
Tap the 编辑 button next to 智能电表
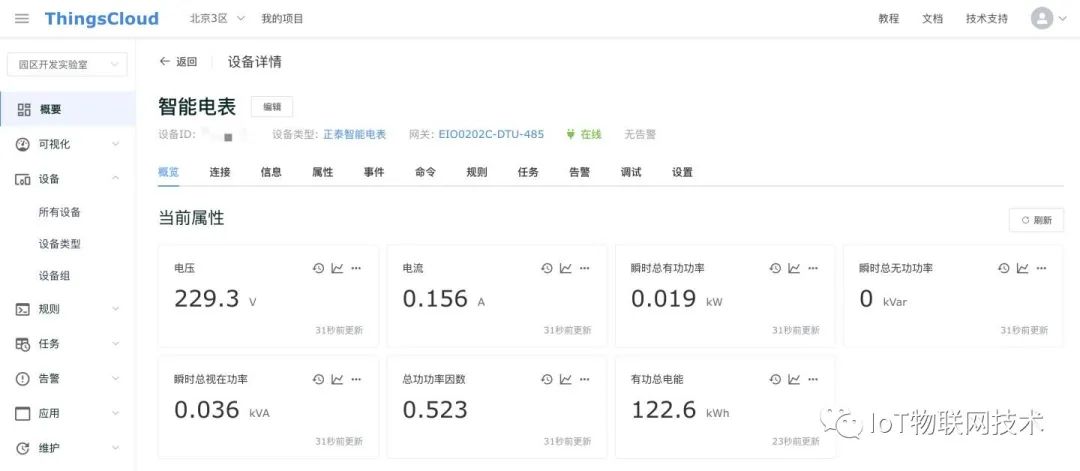click(x=272, y=107)
